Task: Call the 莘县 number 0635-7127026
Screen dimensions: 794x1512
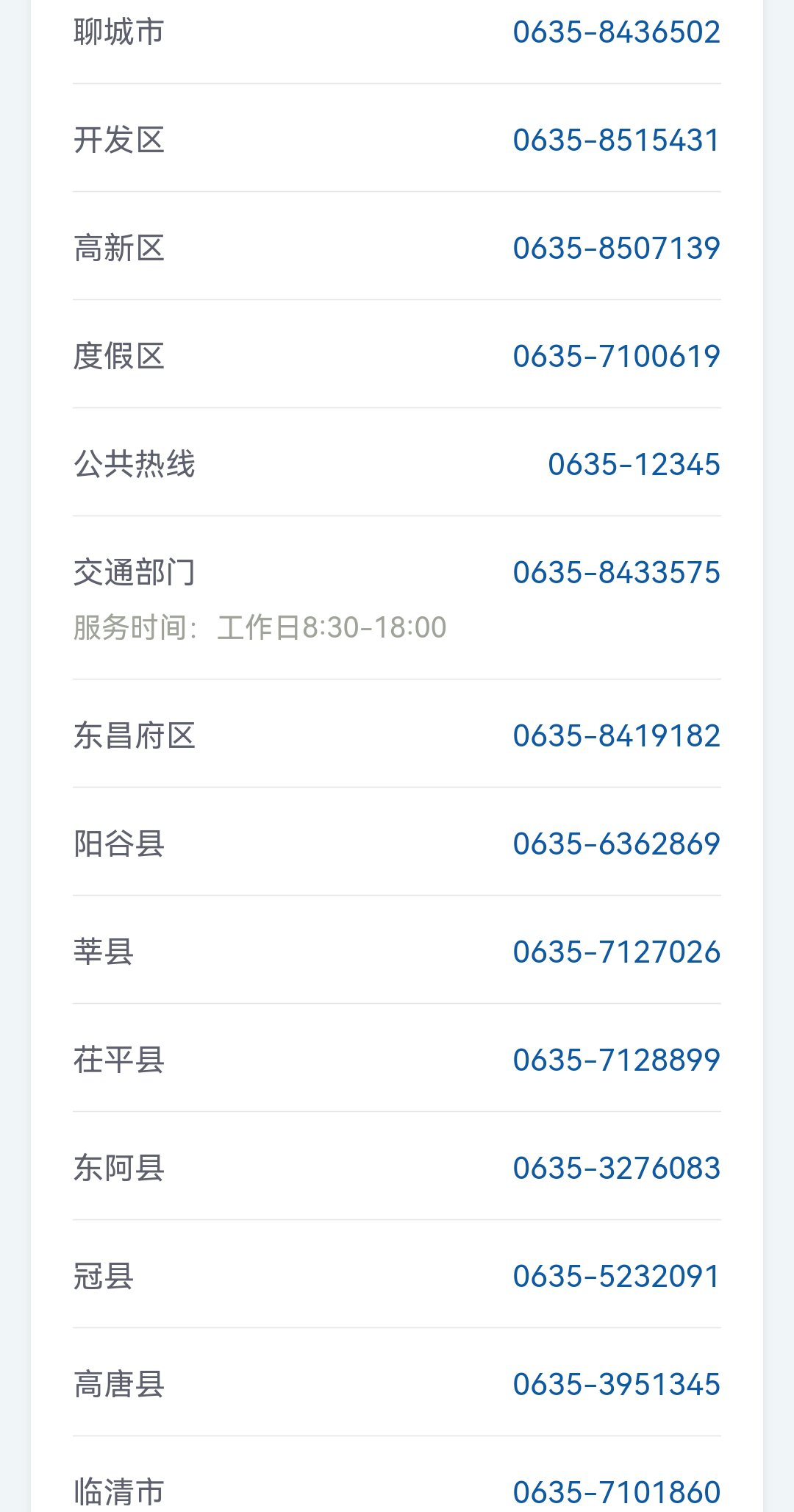Action: (616, 952)
